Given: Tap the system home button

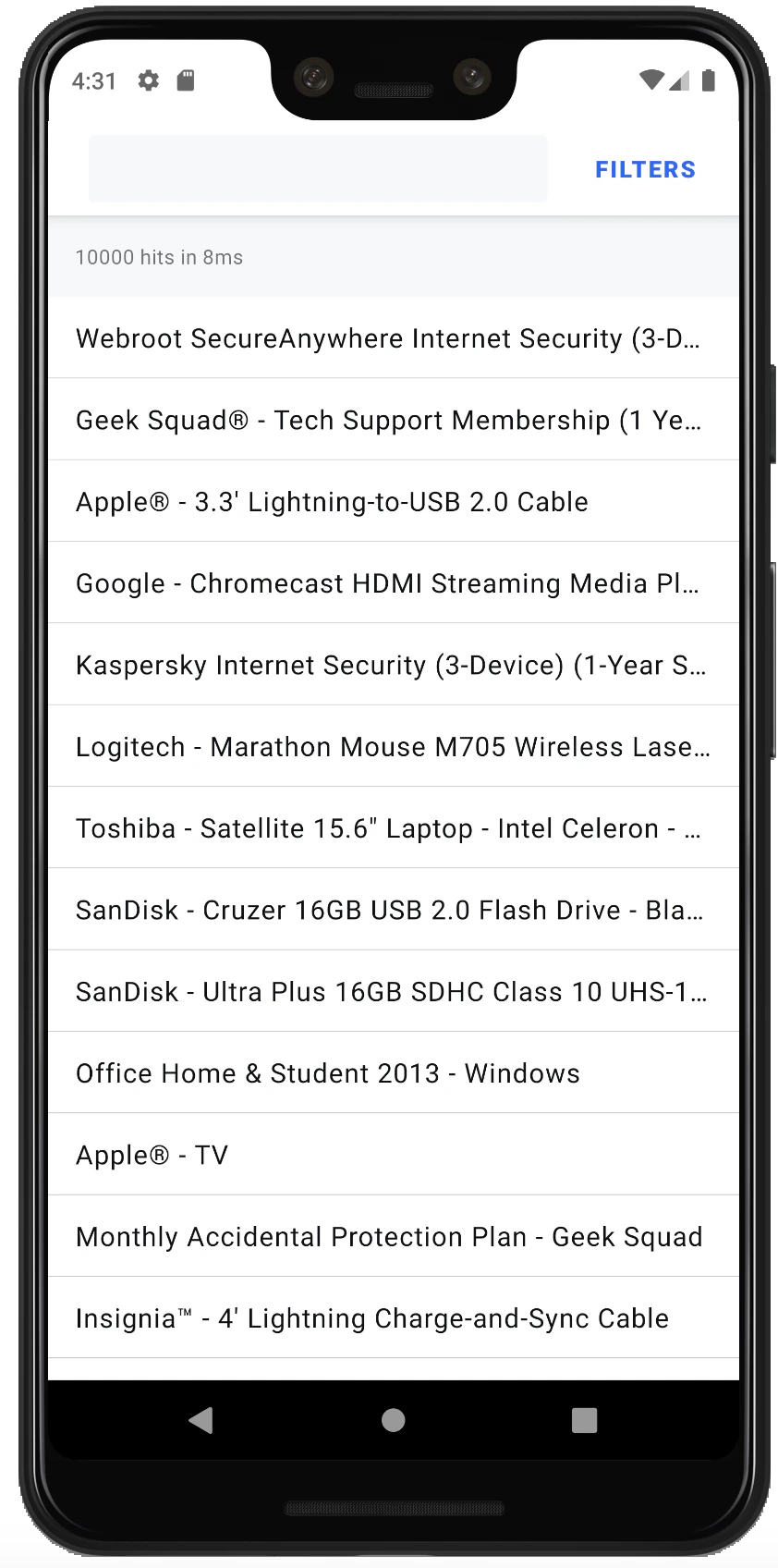Looking at the screenshot, I should 394,1420.
